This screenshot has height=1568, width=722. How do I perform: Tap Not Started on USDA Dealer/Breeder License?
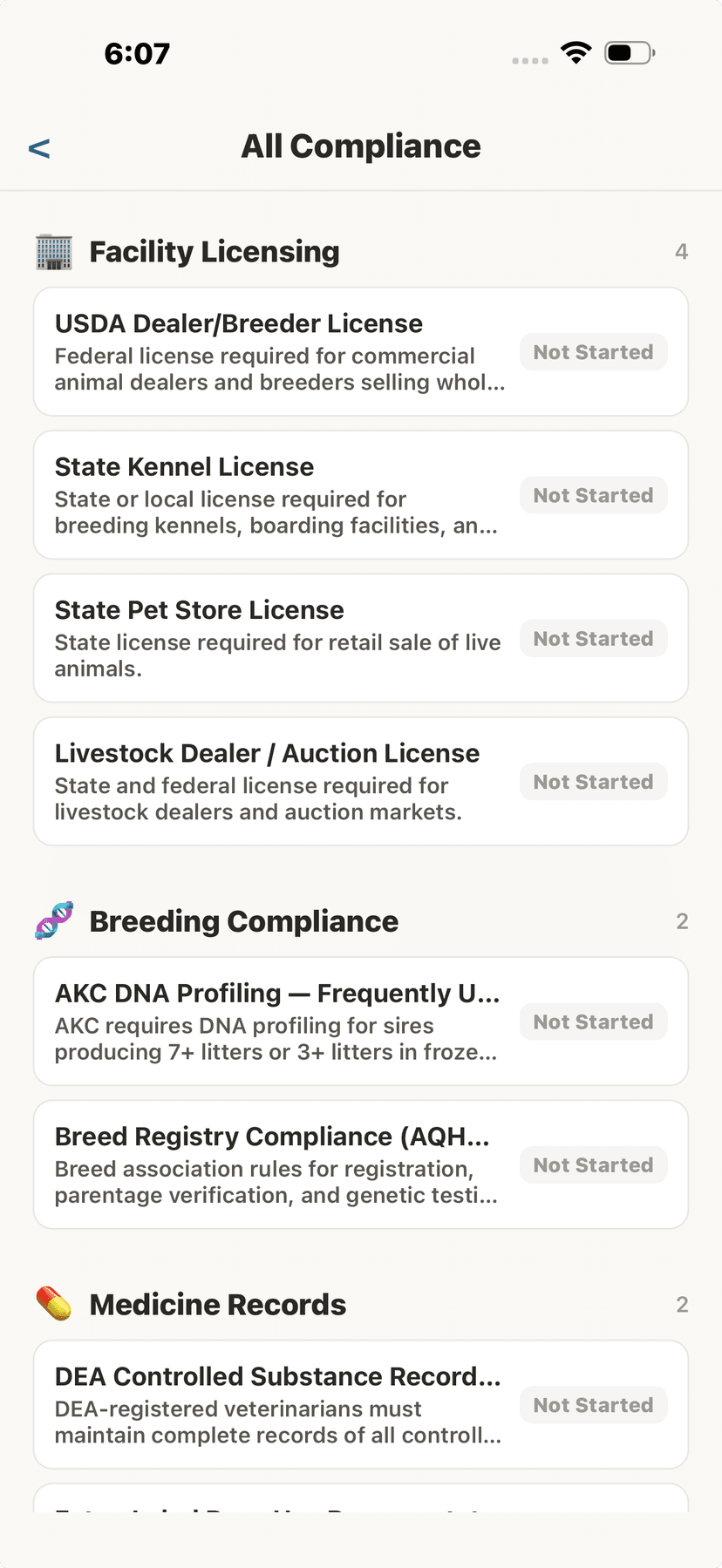pos(594,352)
